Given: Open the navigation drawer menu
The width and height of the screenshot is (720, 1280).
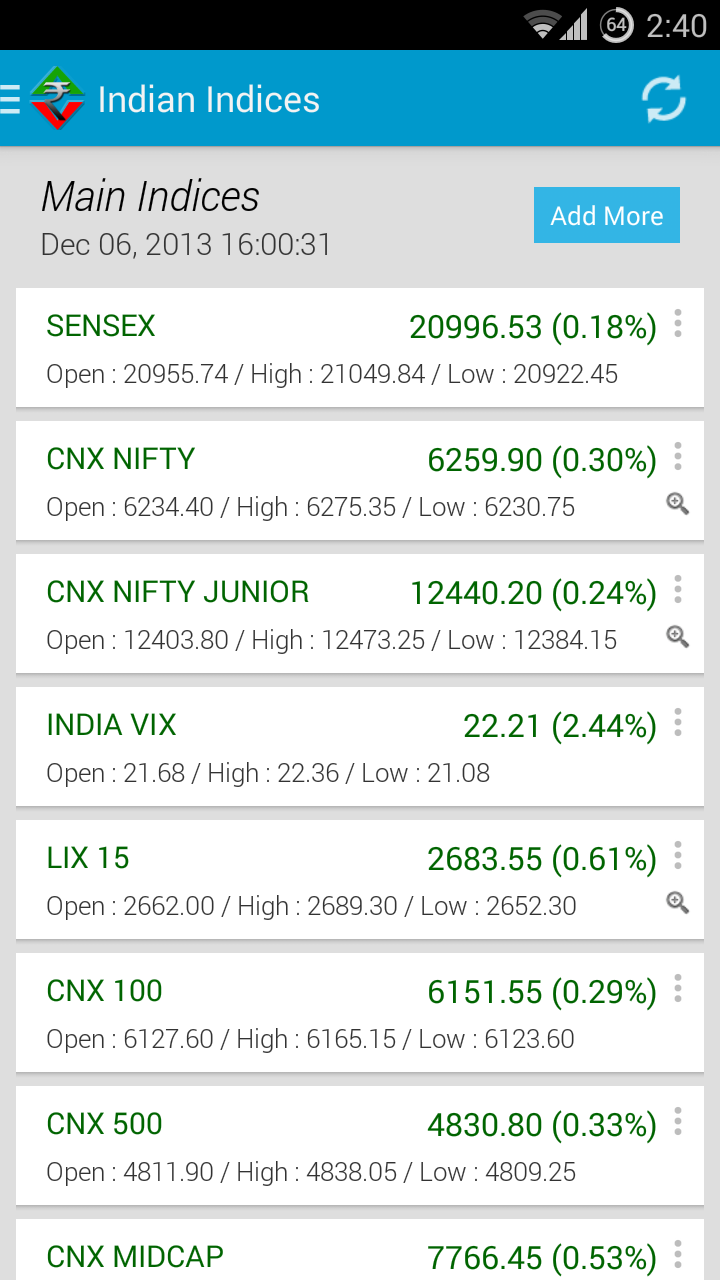Looking at the screenshot, I should point(12,99).
